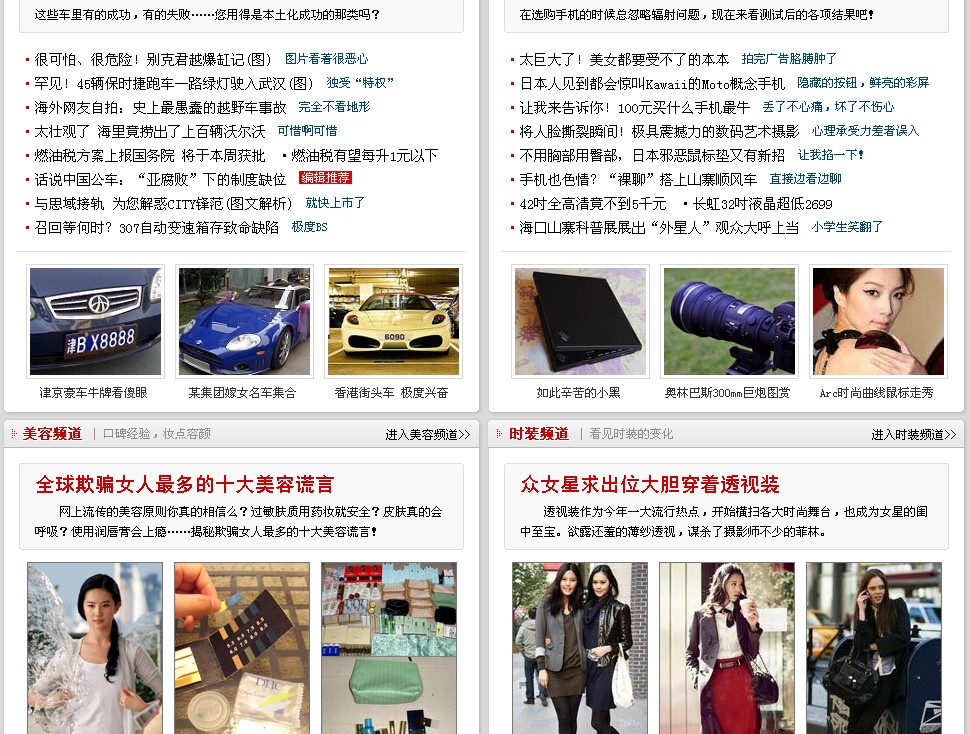Open 海外网友自拍：史上最愚蠢的越野车事故 link
This screenshot has height=734, width=969.
point(160,107)
